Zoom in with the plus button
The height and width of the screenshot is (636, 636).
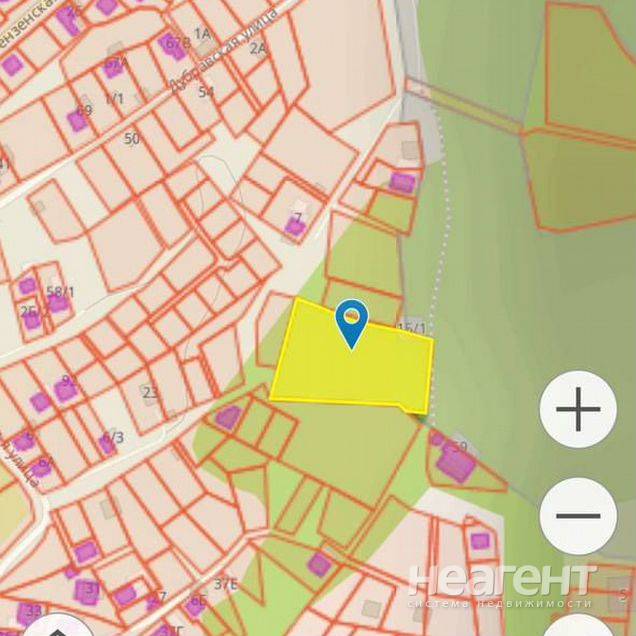click(x=578, y=409)
